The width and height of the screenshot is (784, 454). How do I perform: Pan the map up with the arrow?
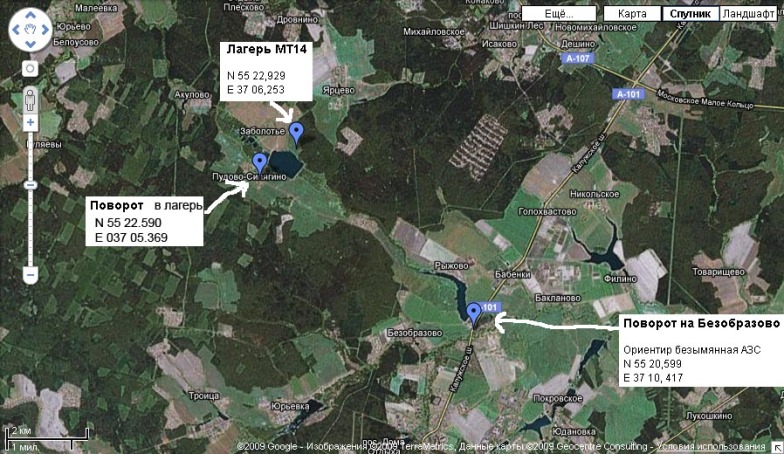coord(30,16)
